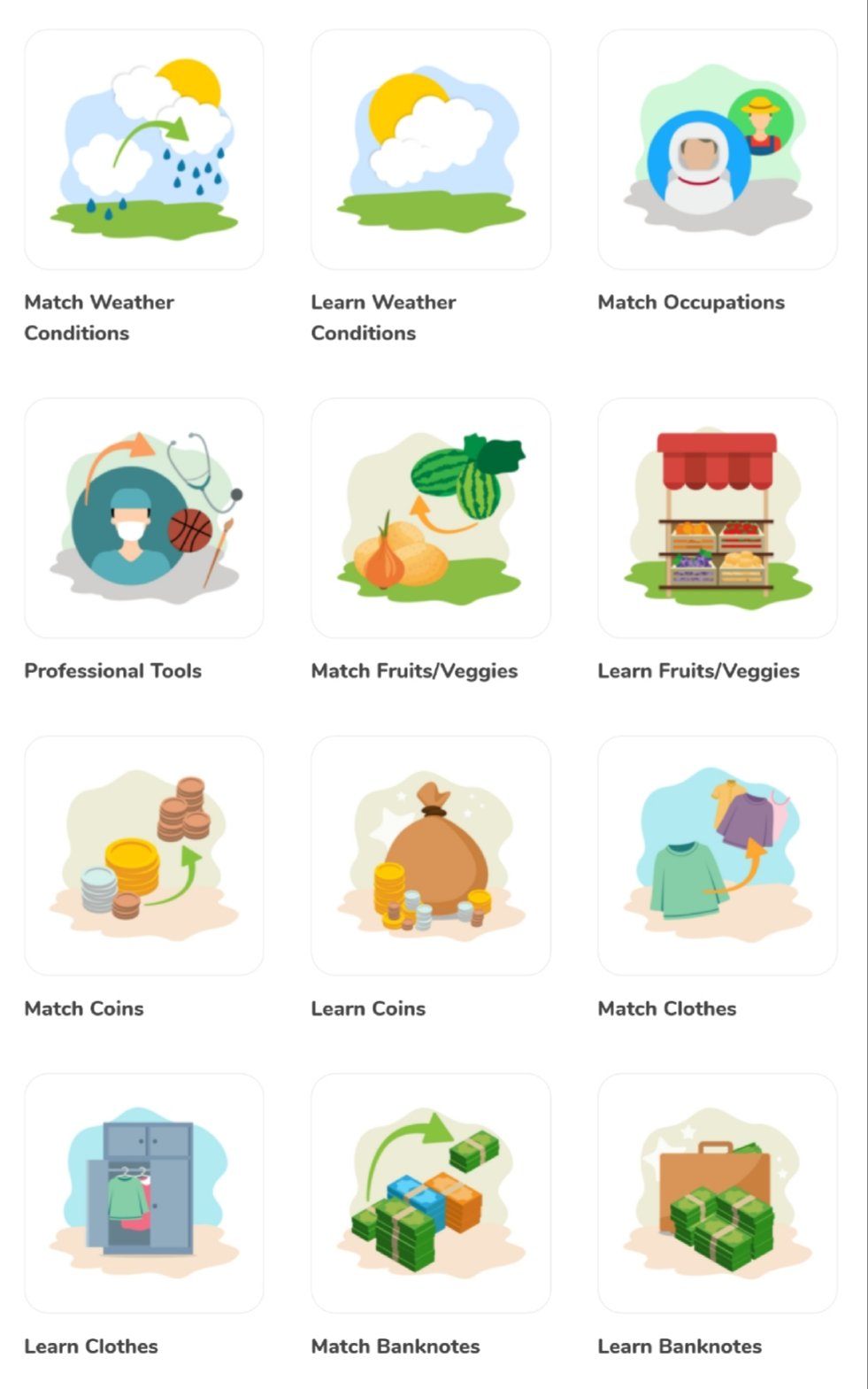Screen dimensions: 868x1389
Task: Select the Match Clothes activity
Action: coord(717,855)
